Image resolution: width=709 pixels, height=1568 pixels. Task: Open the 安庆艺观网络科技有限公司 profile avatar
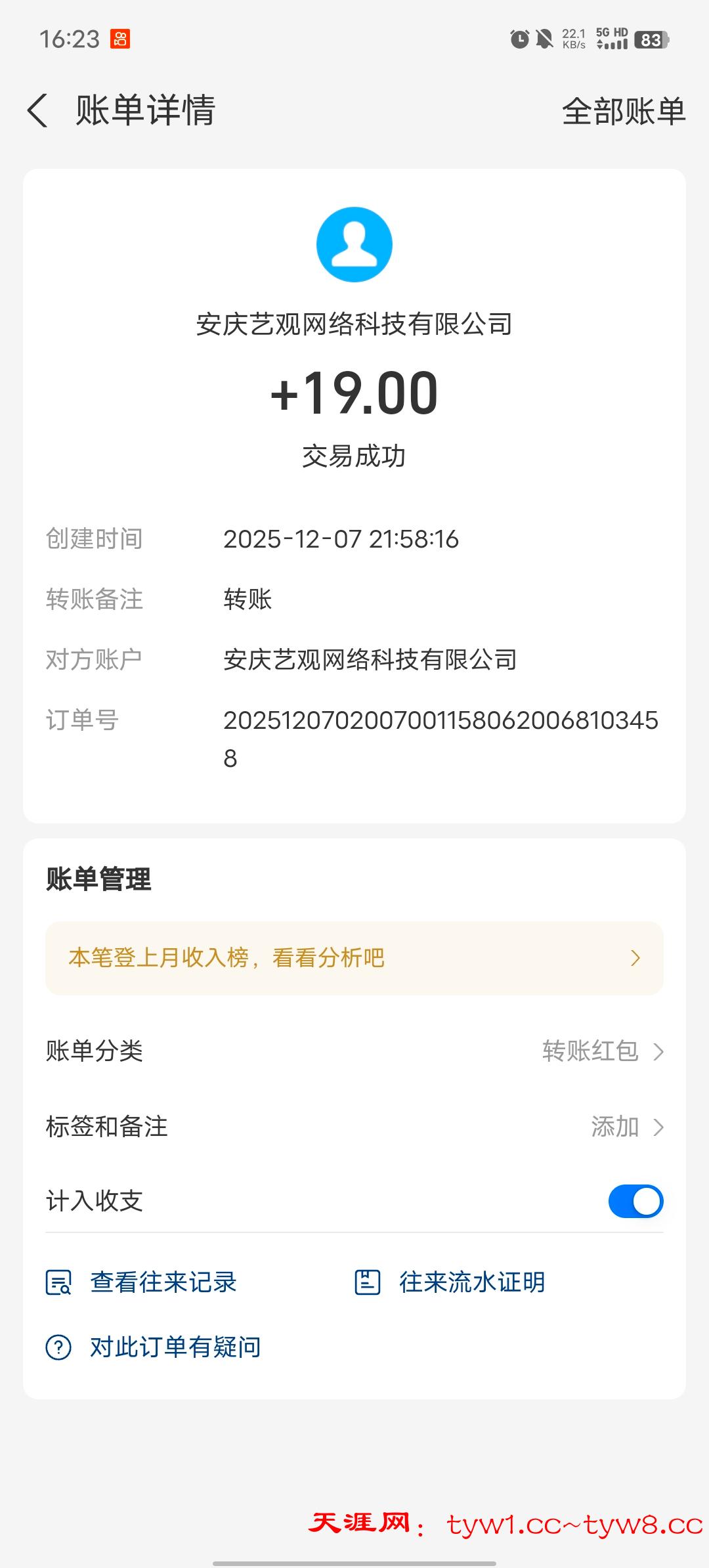click(x=354, y=245)
